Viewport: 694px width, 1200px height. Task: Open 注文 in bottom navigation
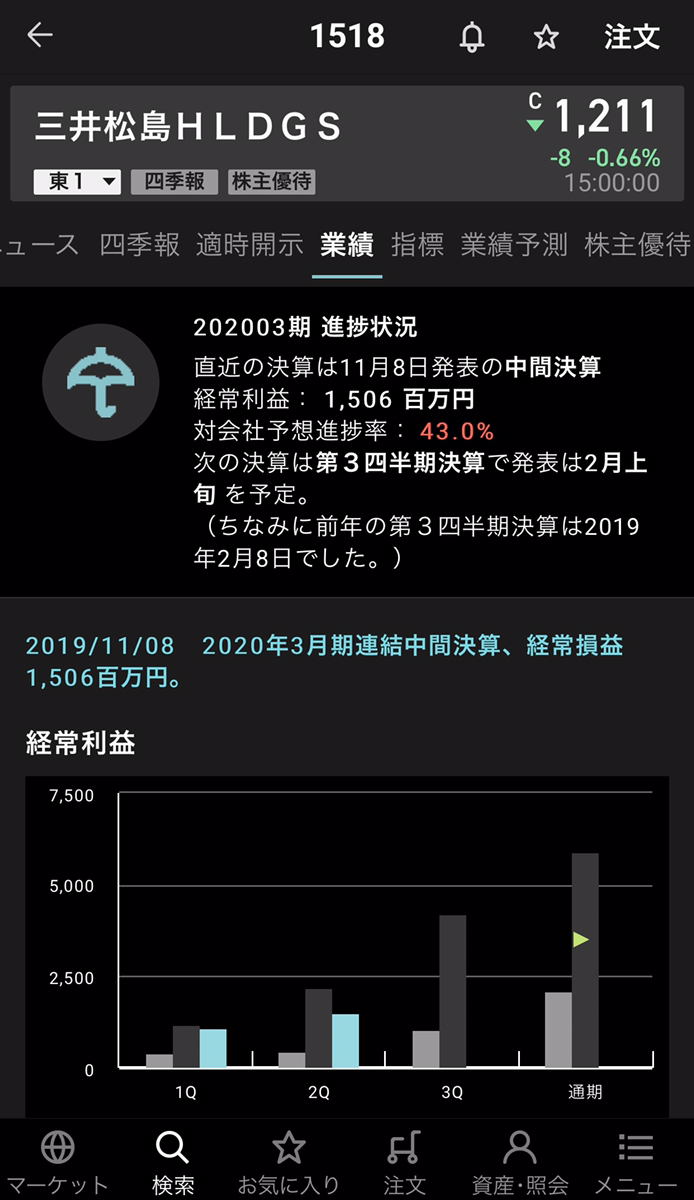404,1162
